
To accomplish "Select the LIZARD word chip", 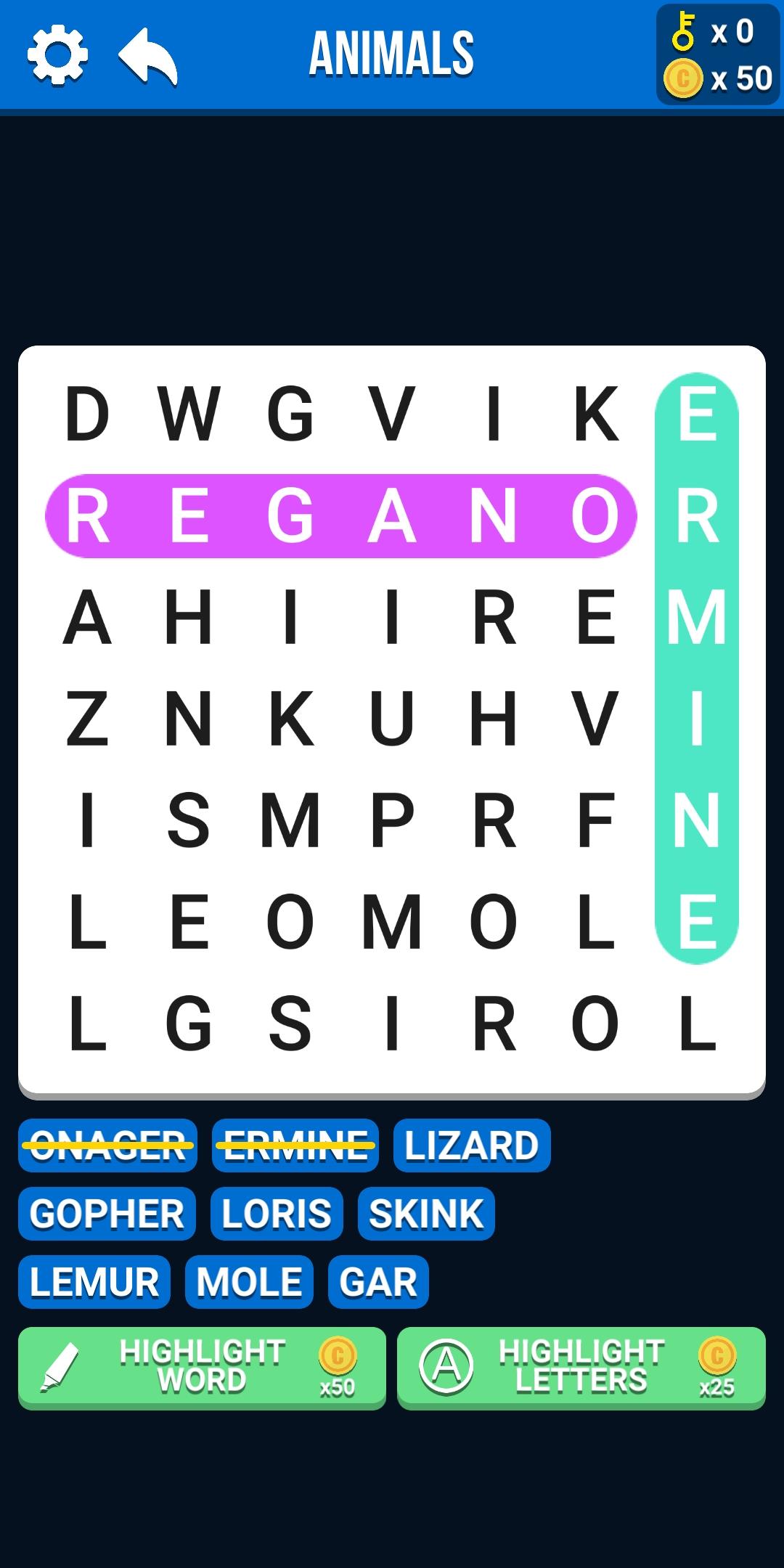I will click(471, 1146).
